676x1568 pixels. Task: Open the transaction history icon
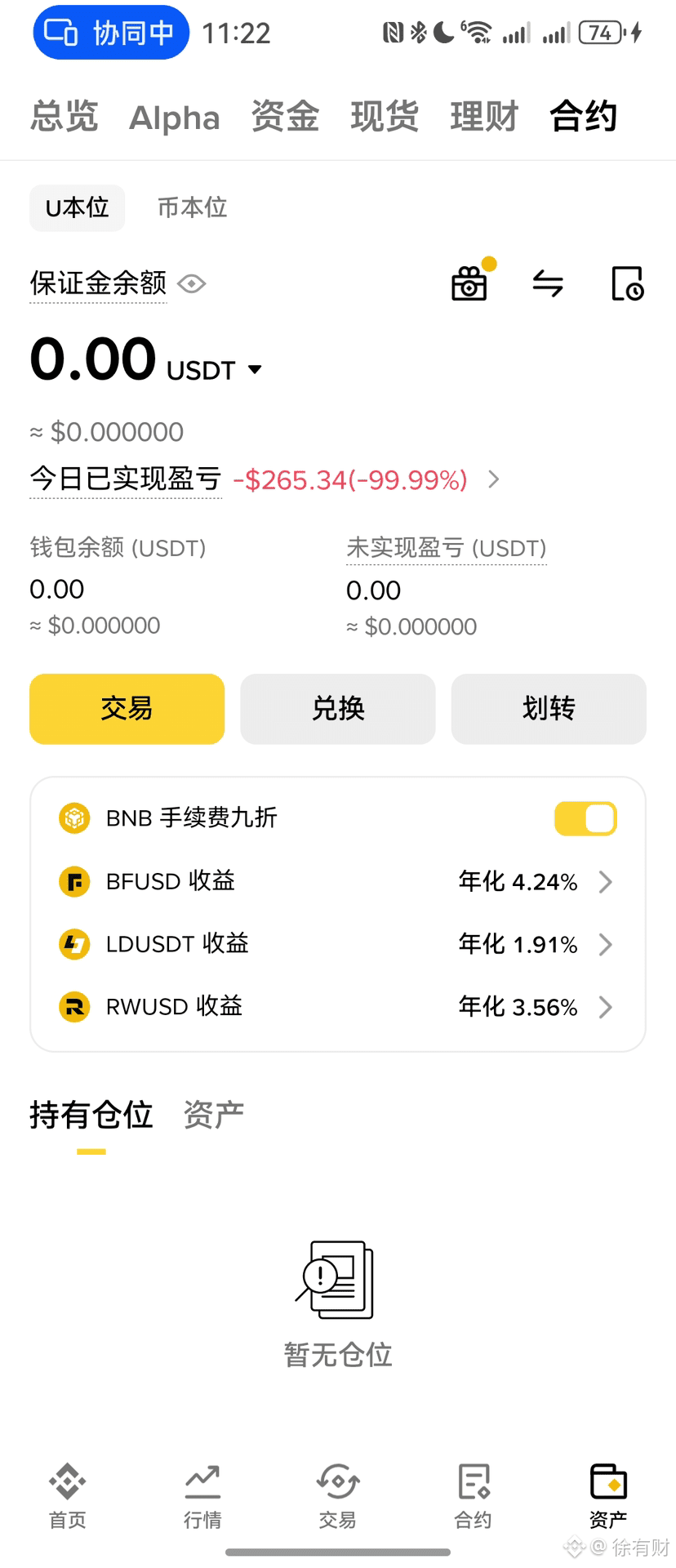click(x=627, y=283)
